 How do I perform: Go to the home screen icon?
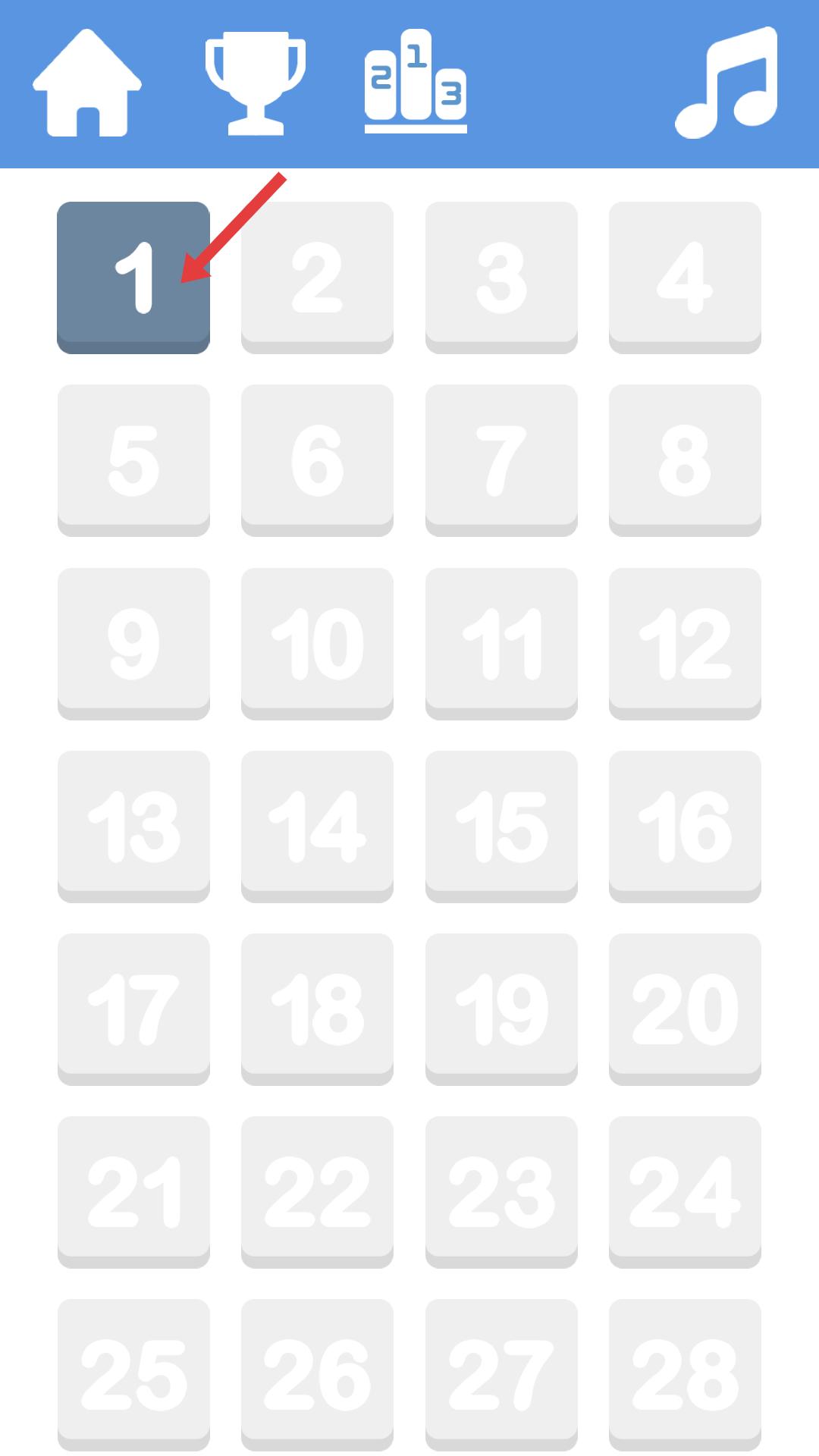[x=87, y=83]
